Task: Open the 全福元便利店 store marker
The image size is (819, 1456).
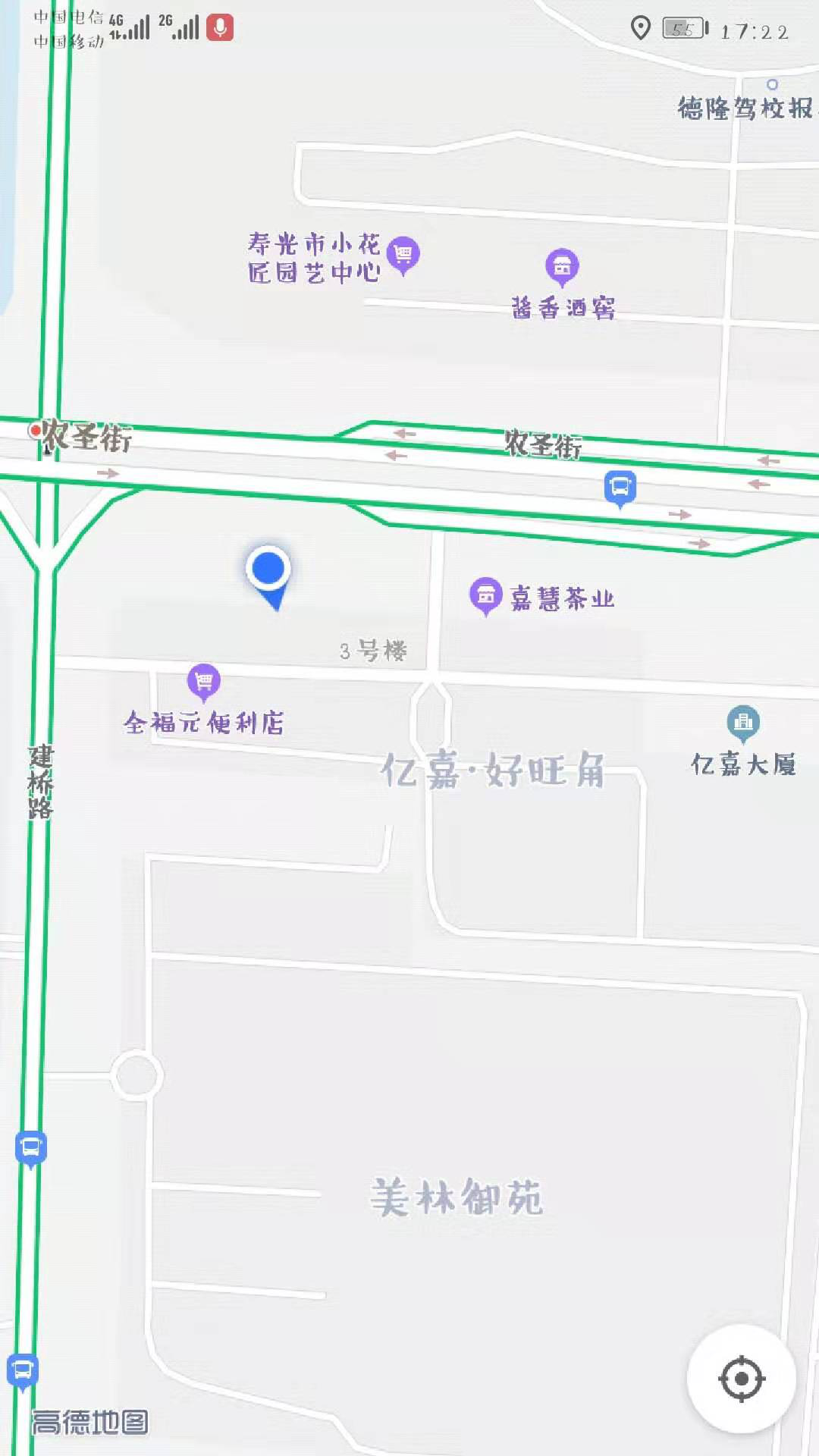Action: coord(203,681)
